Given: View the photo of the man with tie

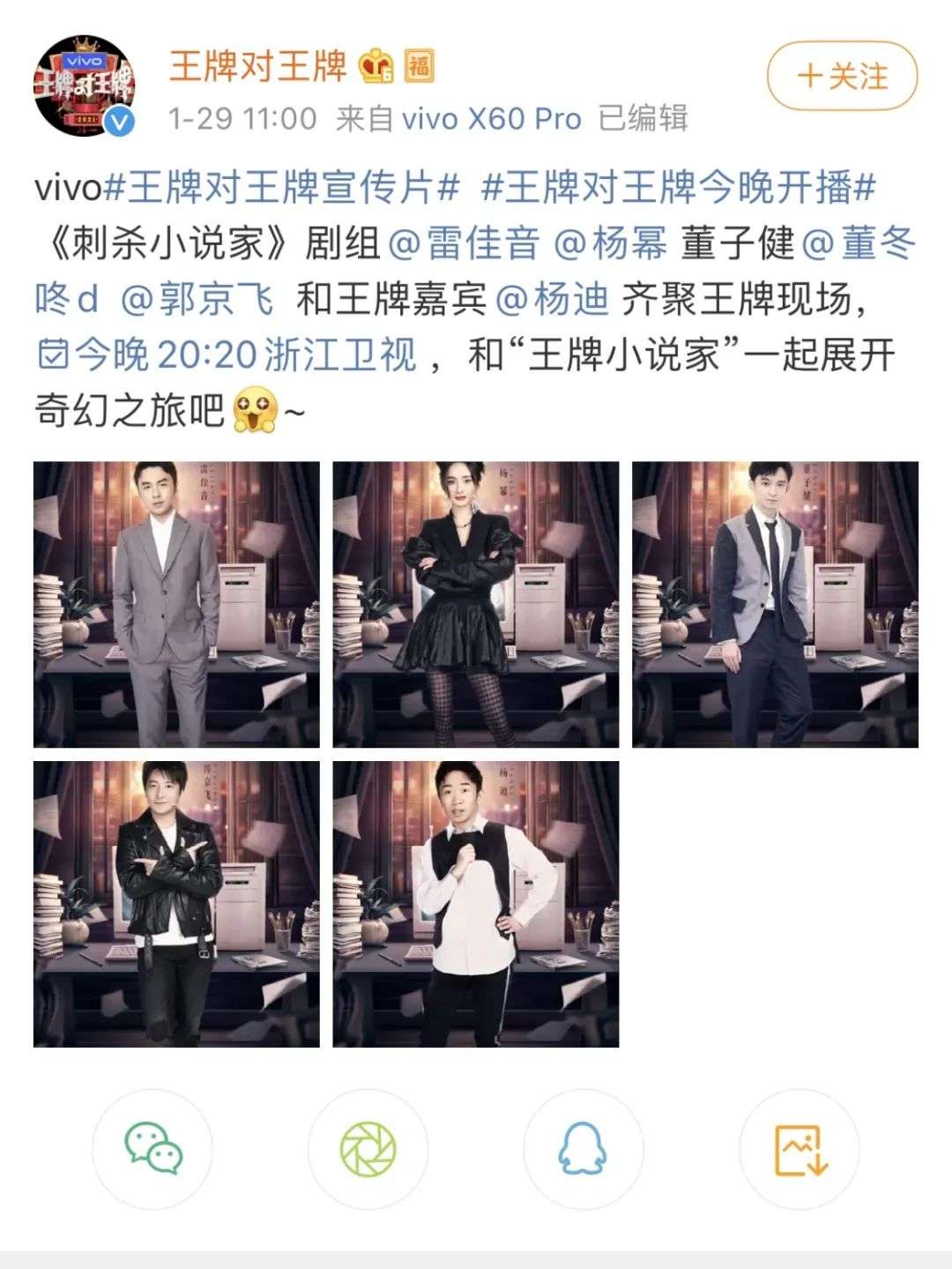Looking at the screenshot, I should point(775,604).
